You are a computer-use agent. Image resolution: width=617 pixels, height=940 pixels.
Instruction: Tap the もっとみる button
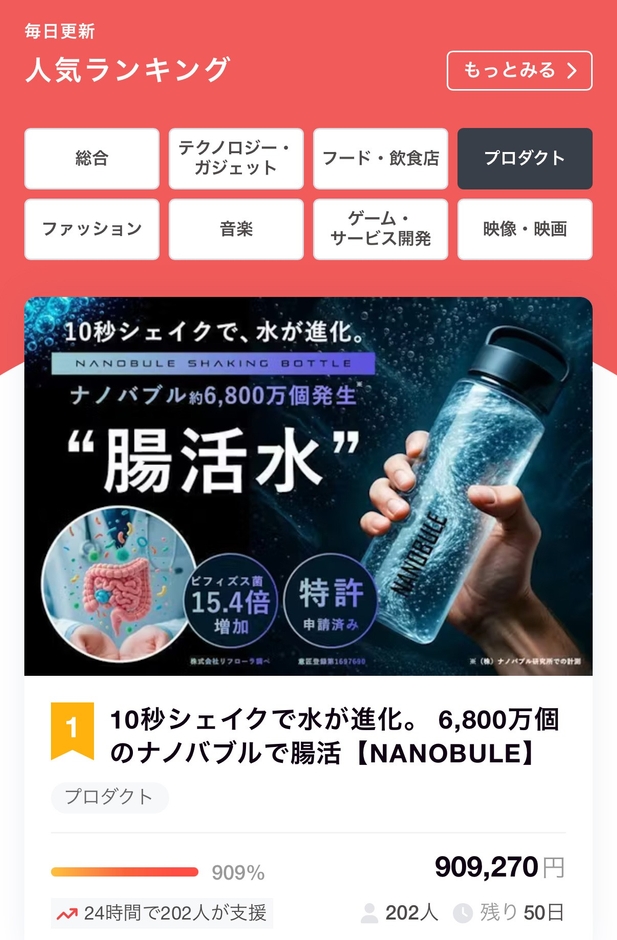click(x=519, y=71)
